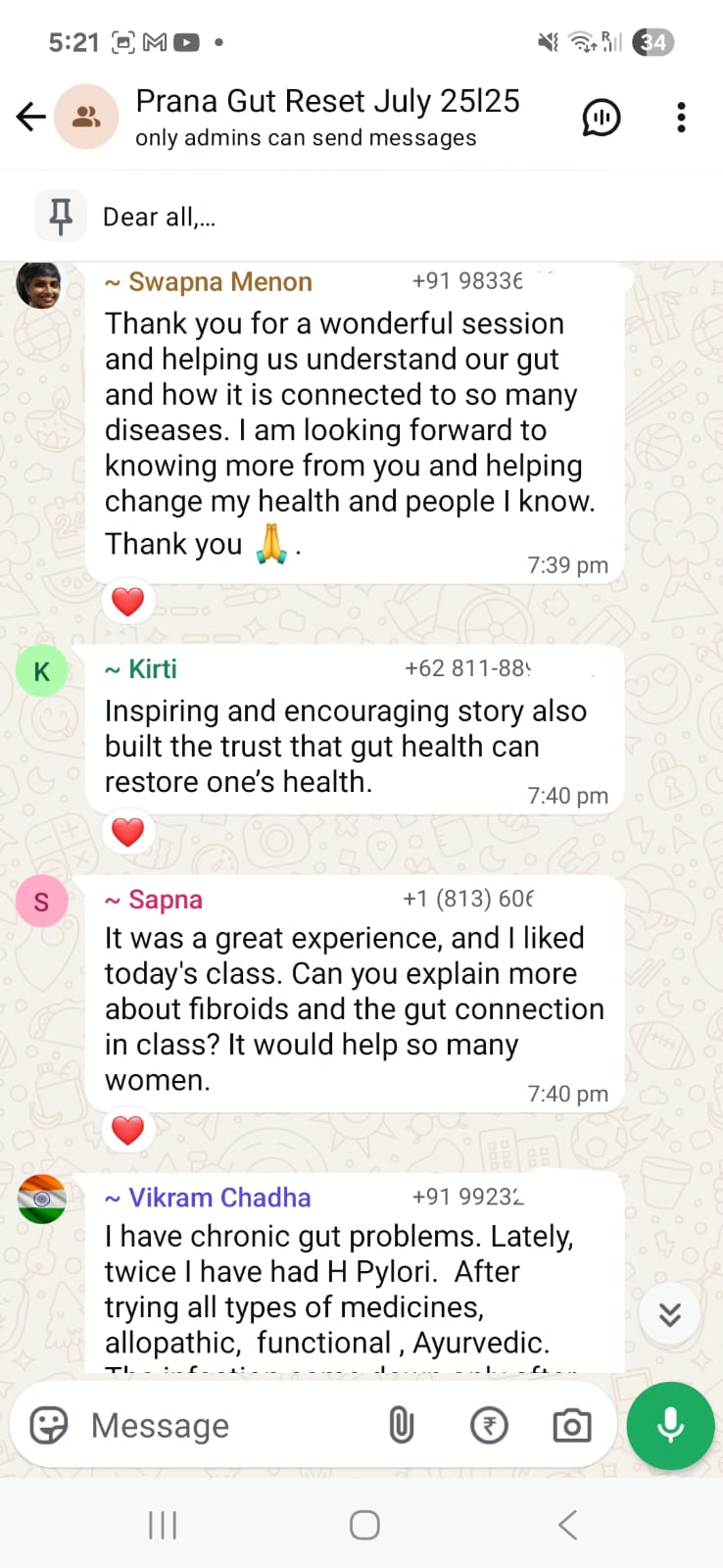
Task: Jump to the latest messages
Action: coord(670,1314)
